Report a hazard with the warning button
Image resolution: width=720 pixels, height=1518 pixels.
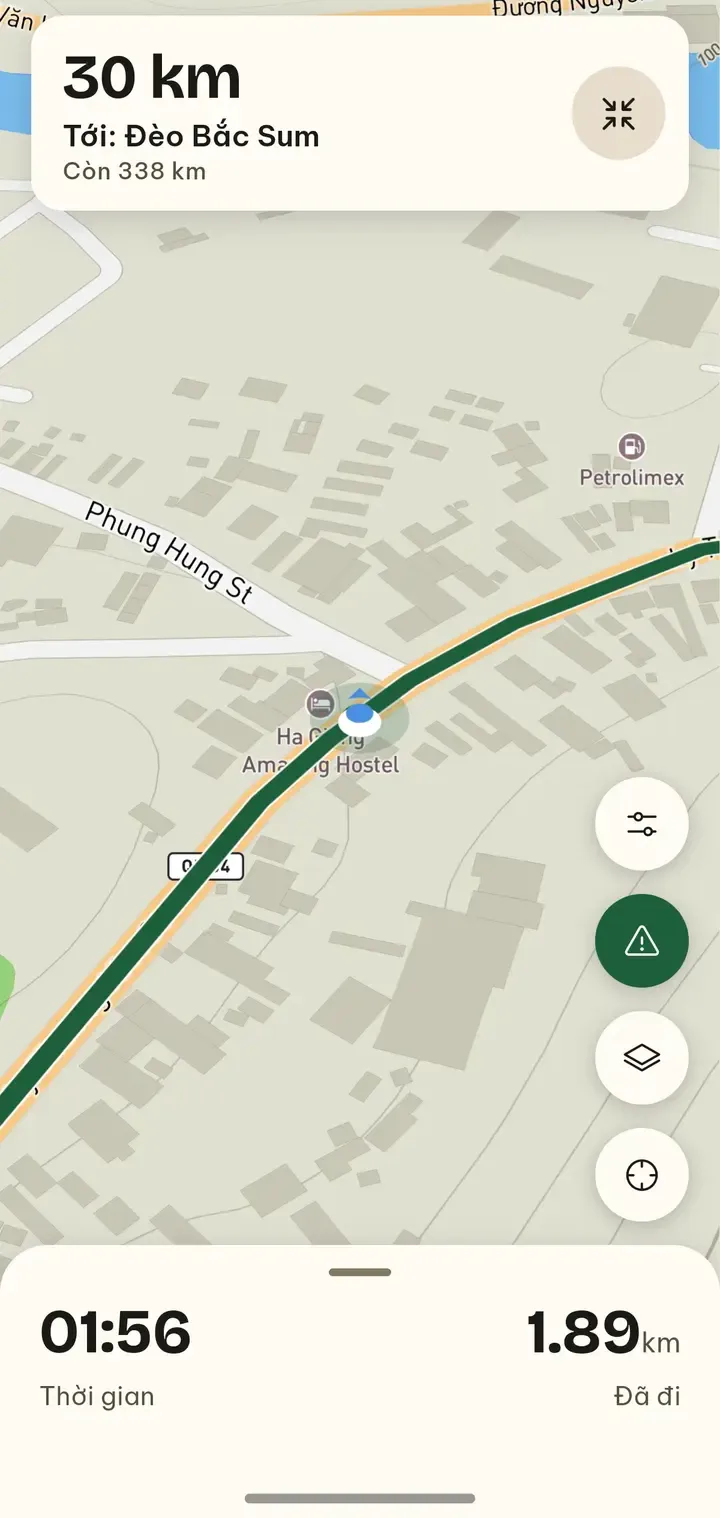click(x=641, y=941)
